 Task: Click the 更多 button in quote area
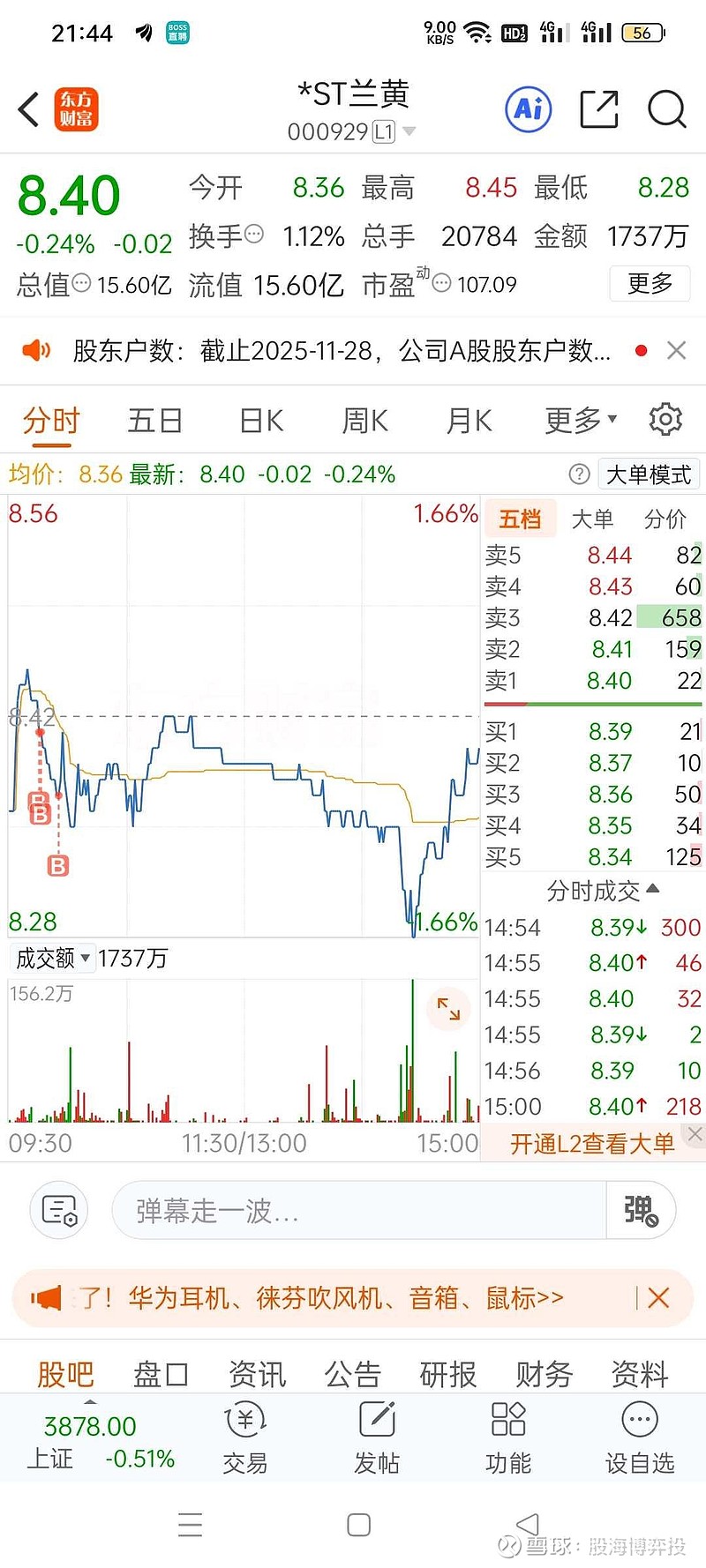650,284
